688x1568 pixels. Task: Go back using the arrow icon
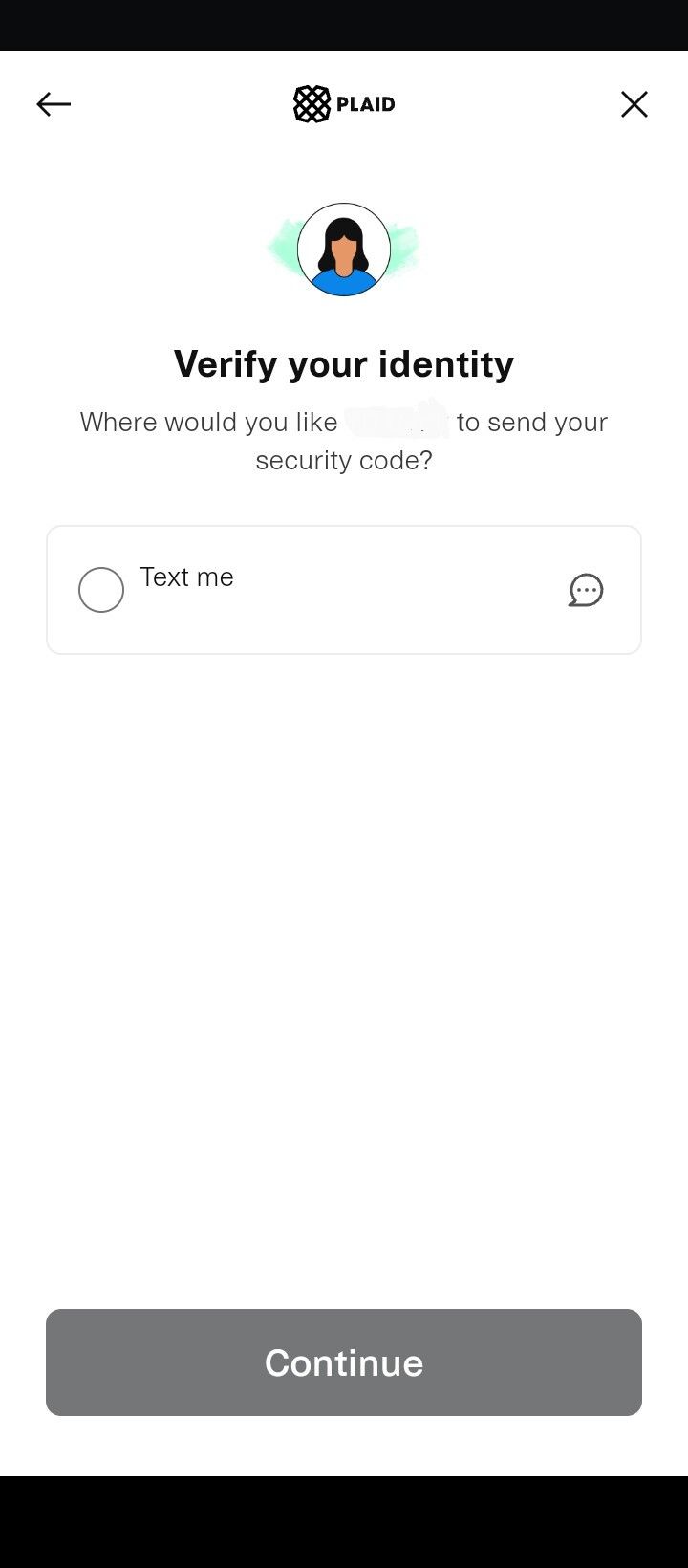tap(54, 104)
